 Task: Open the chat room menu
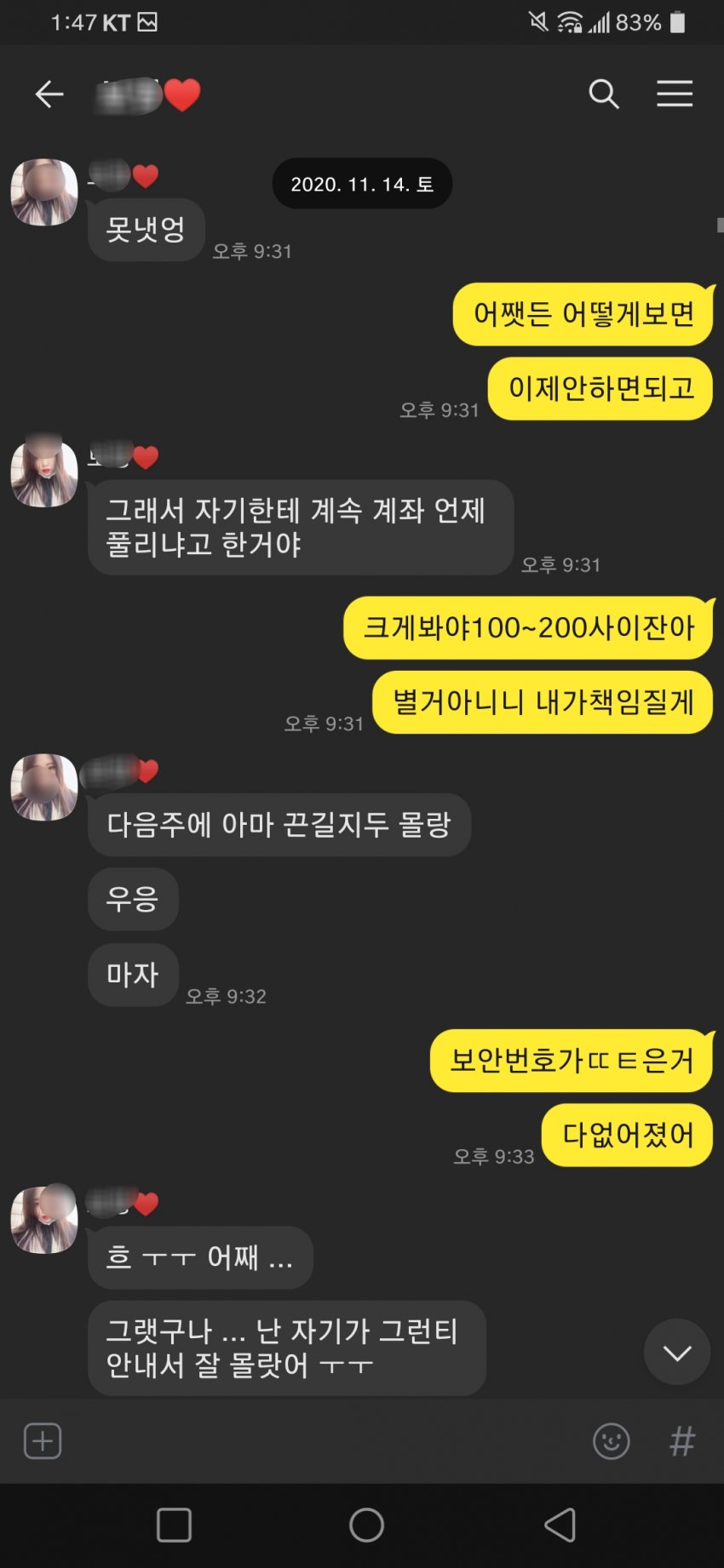pos(674,94)
